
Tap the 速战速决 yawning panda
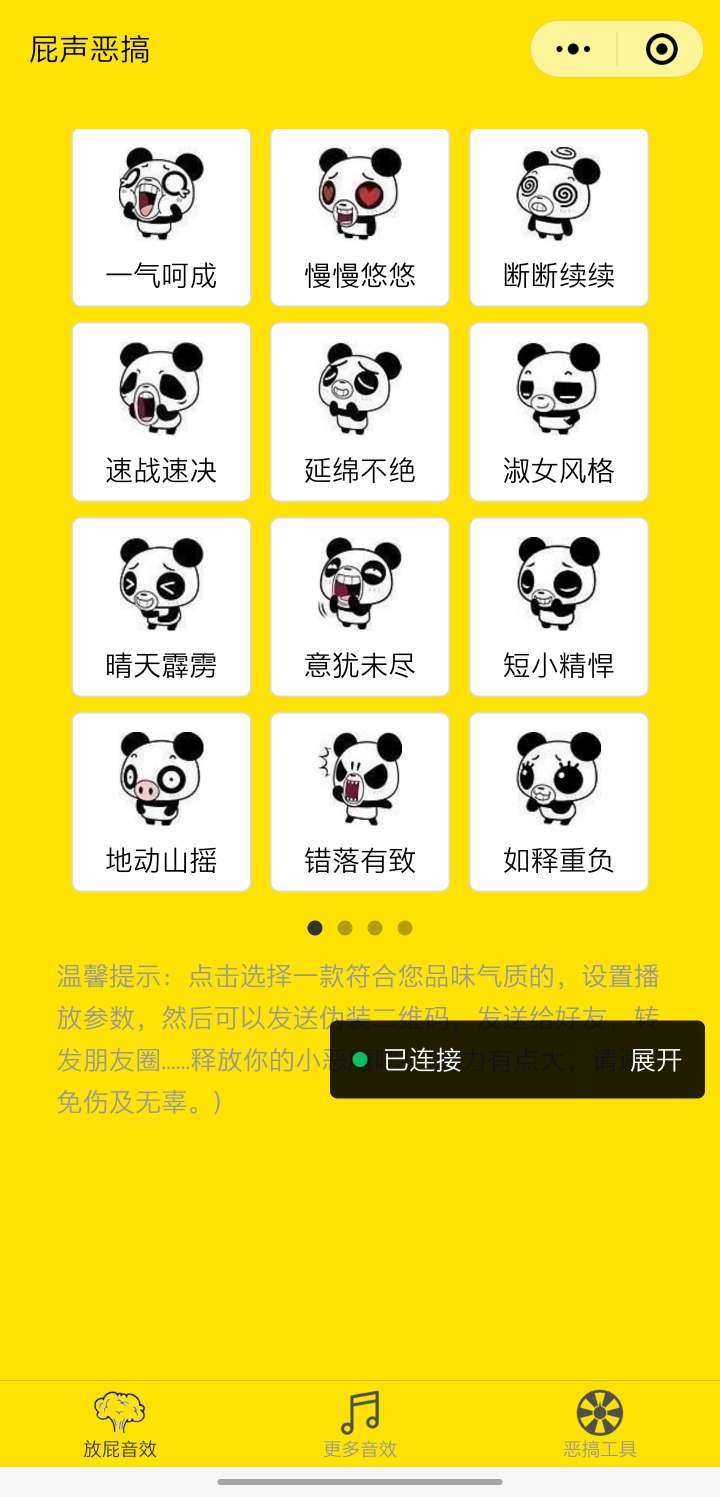[x=160, y=408]
